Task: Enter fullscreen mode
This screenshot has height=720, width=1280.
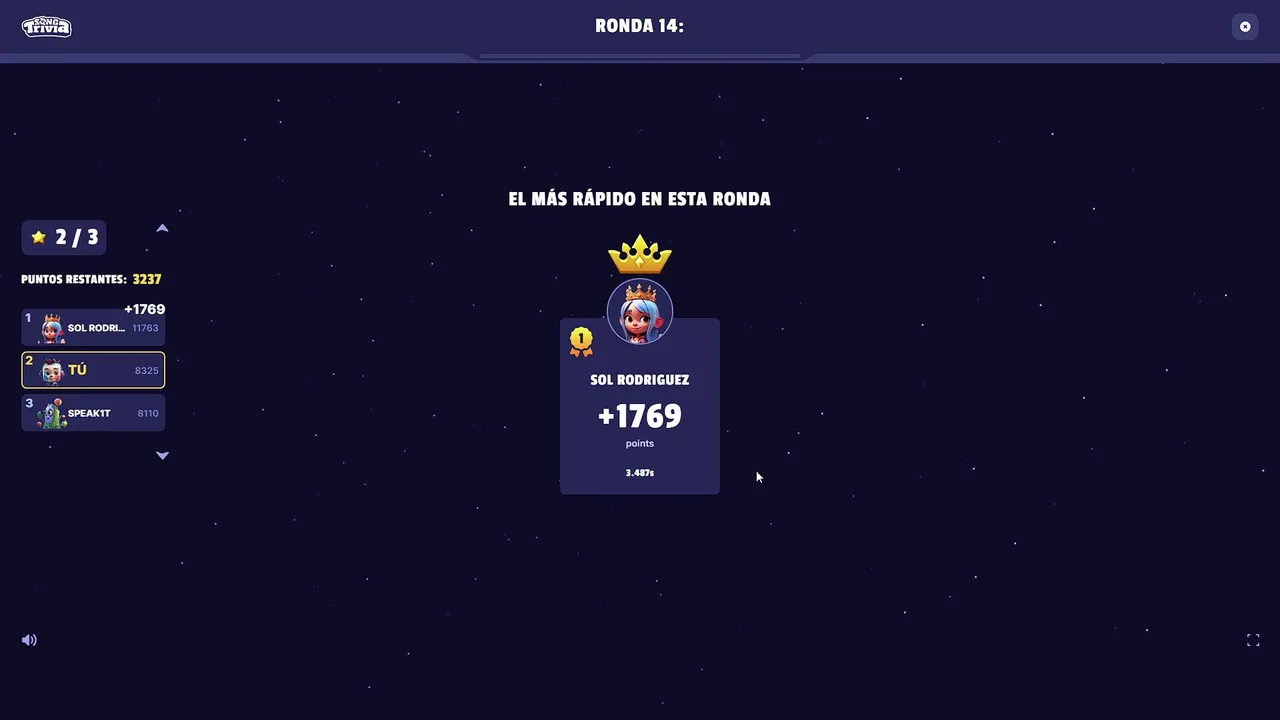Action: 1253,640
